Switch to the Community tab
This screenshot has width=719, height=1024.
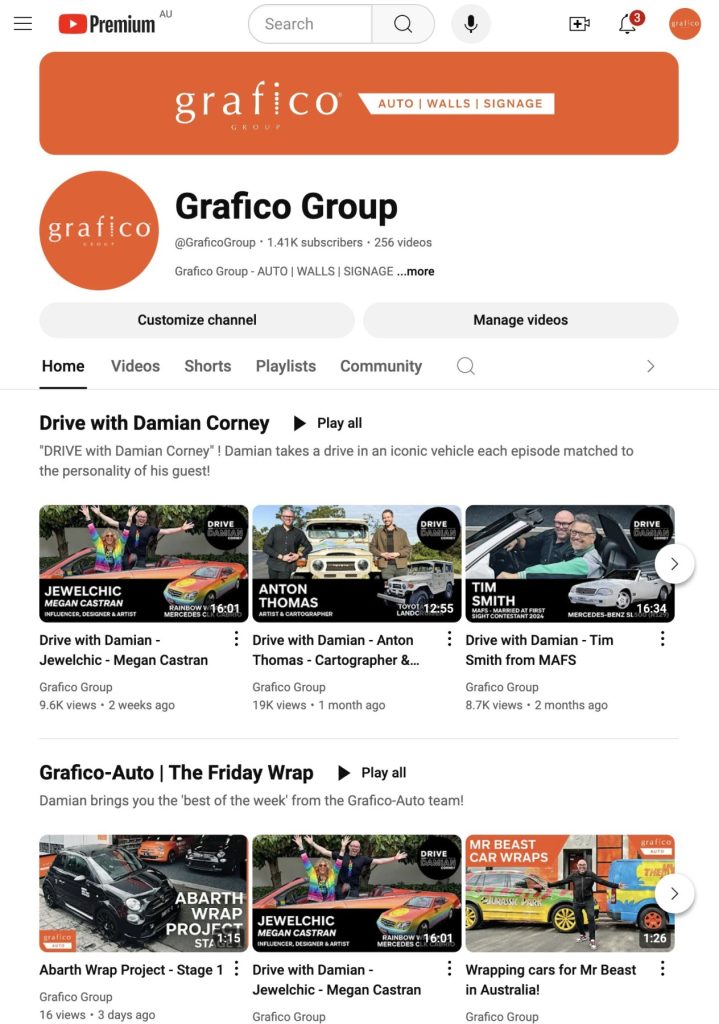click(x=380, y=366)
